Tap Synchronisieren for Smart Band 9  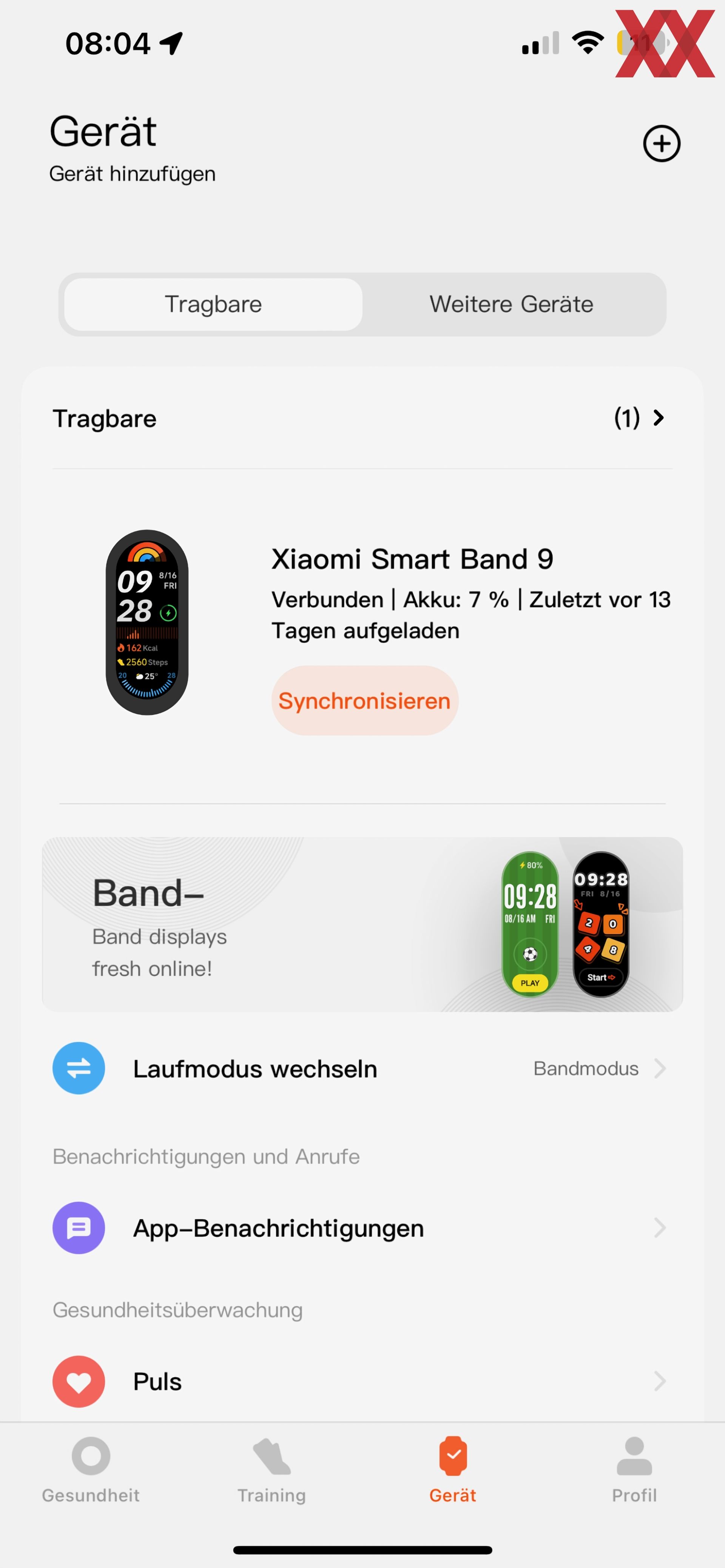pyautogui.click(x=365, y=701)
